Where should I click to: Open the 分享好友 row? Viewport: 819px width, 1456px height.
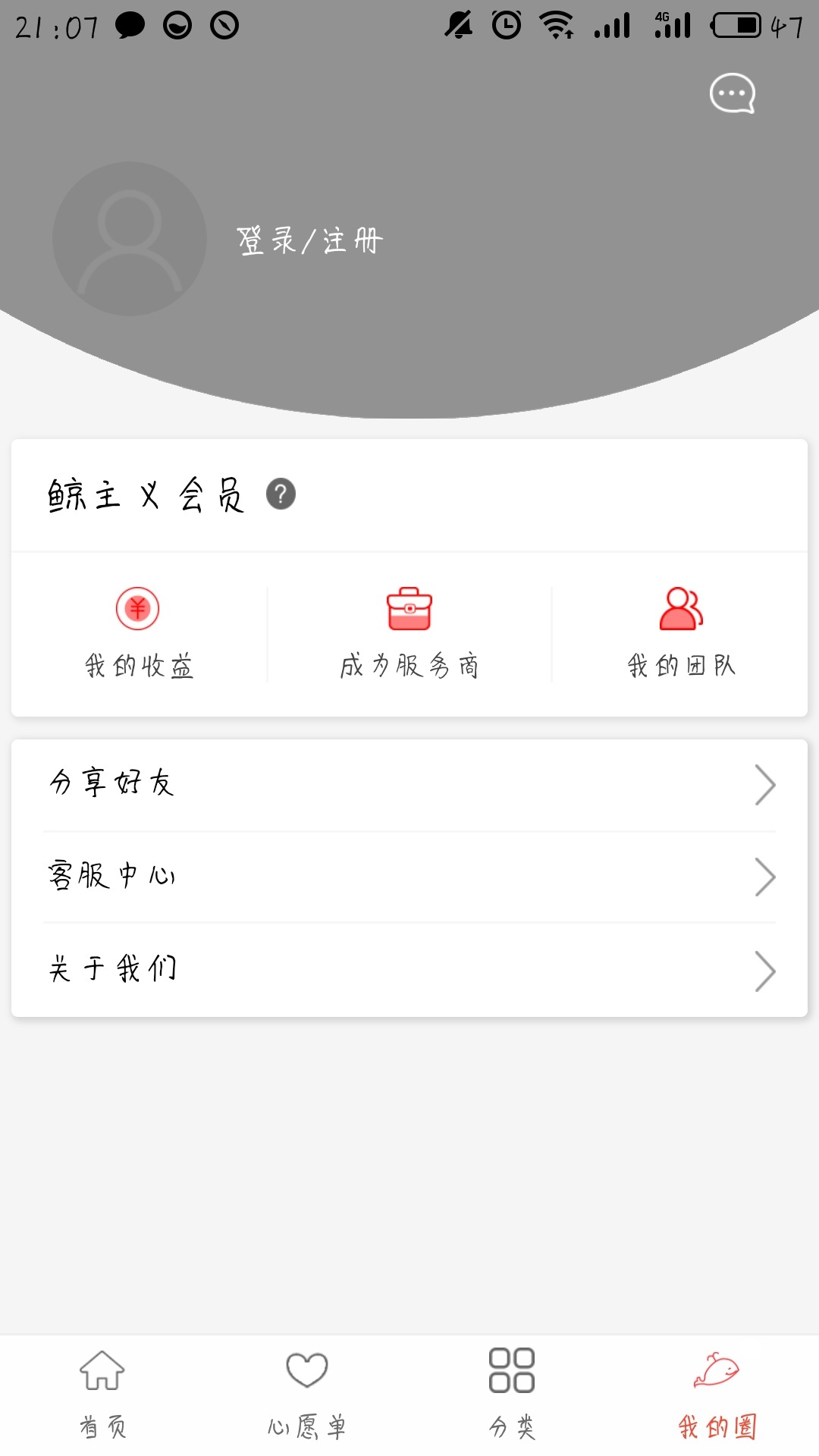coord(409,785)
